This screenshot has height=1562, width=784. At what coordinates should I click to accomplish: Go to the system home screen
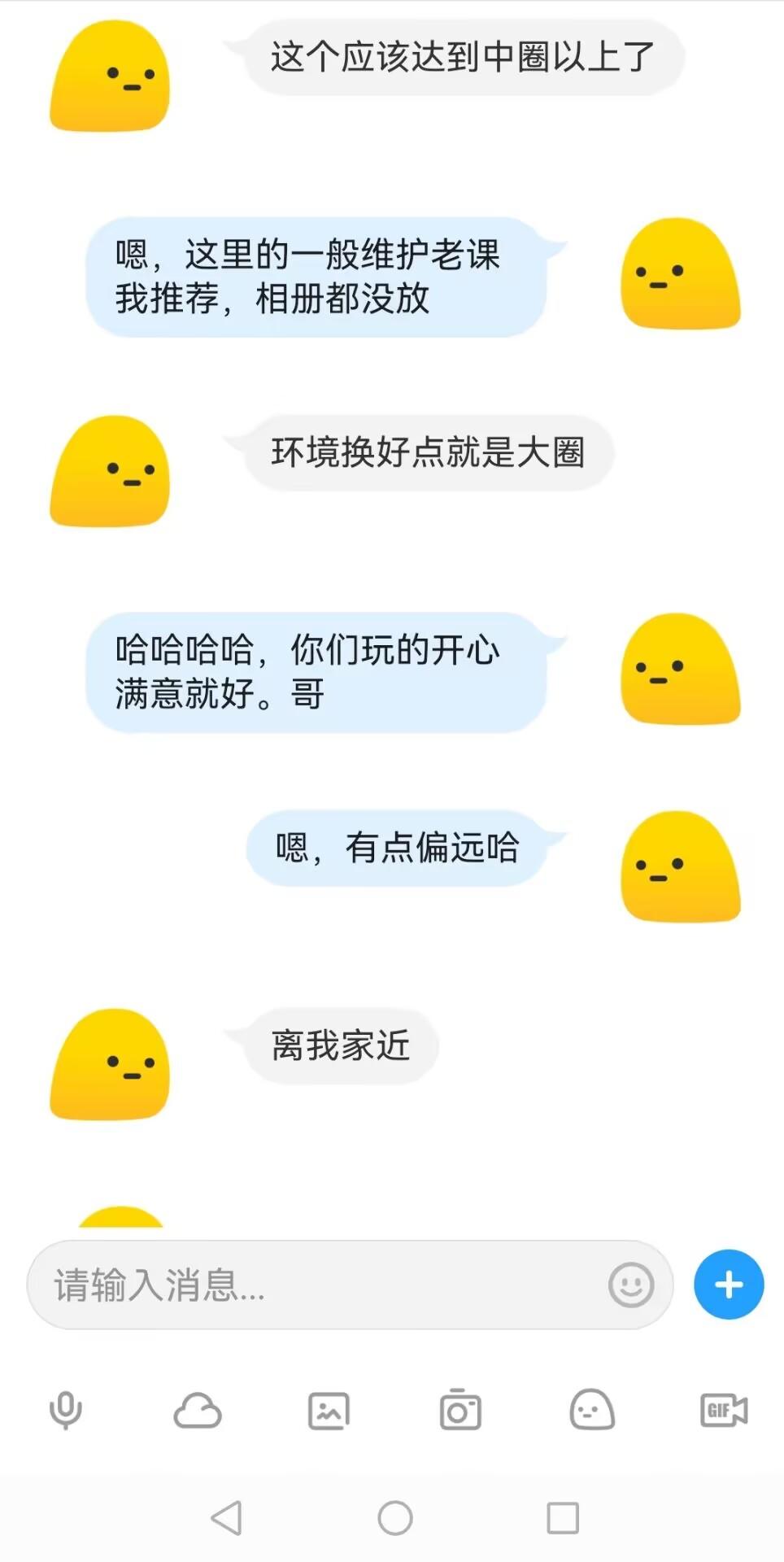pyautogui.click(x=395, y=1518)
